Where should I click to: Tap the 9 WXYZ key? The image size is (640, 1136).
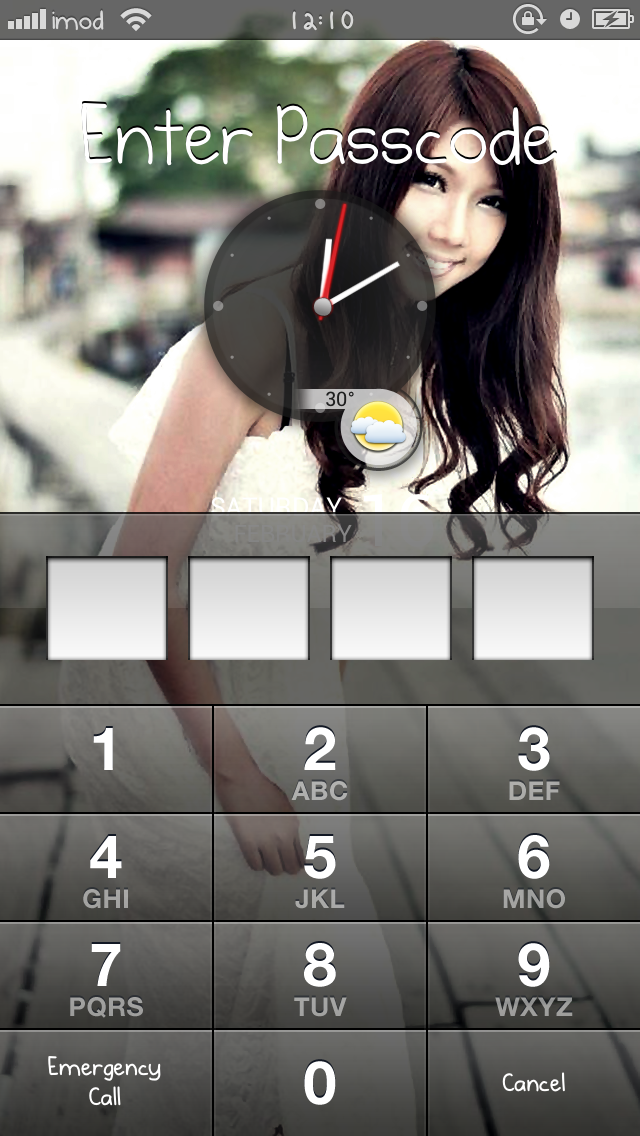click(534, 975)
